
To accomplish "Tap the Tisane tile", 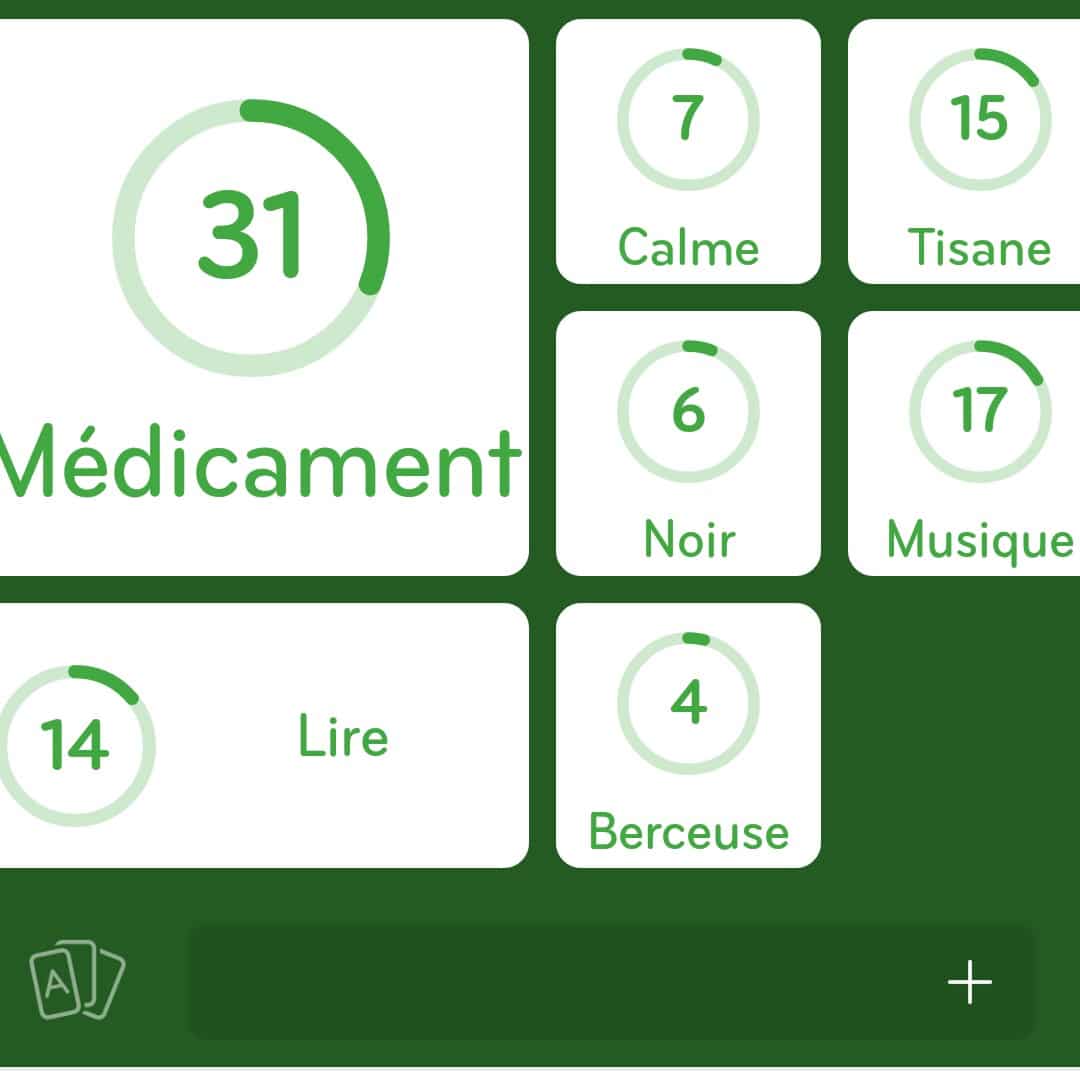I will pos(966,152).
